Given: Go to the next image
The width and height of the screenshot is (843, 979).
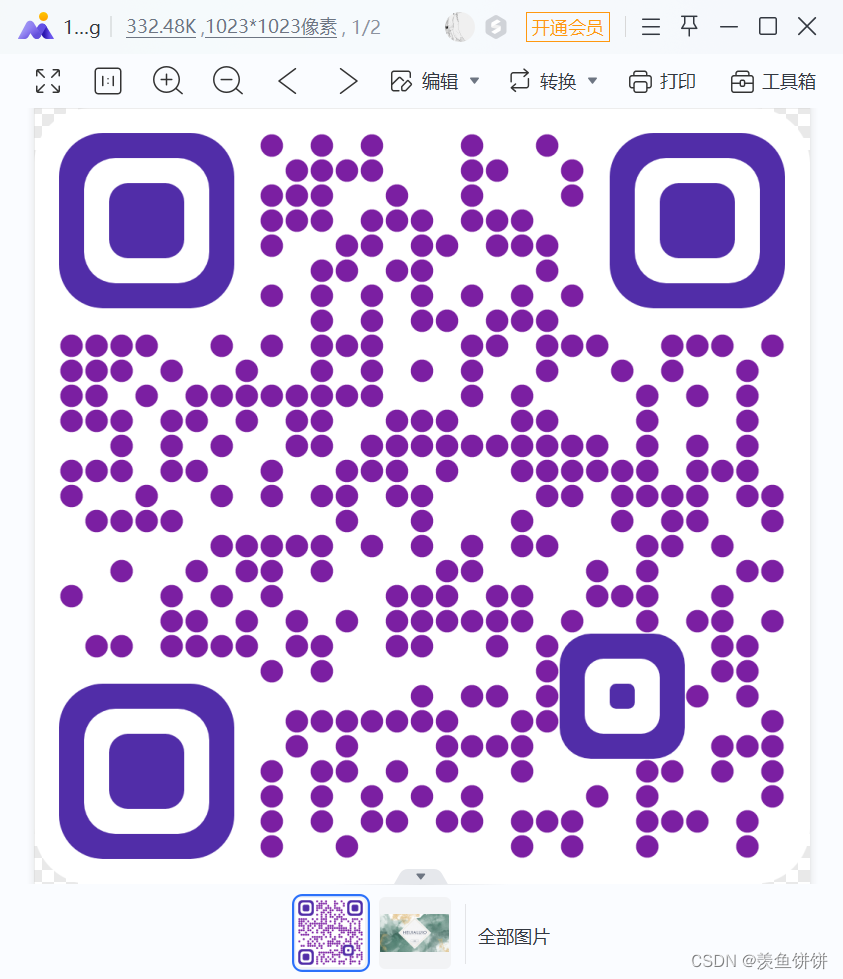Looking at the screenshot, I should point(347,81).
